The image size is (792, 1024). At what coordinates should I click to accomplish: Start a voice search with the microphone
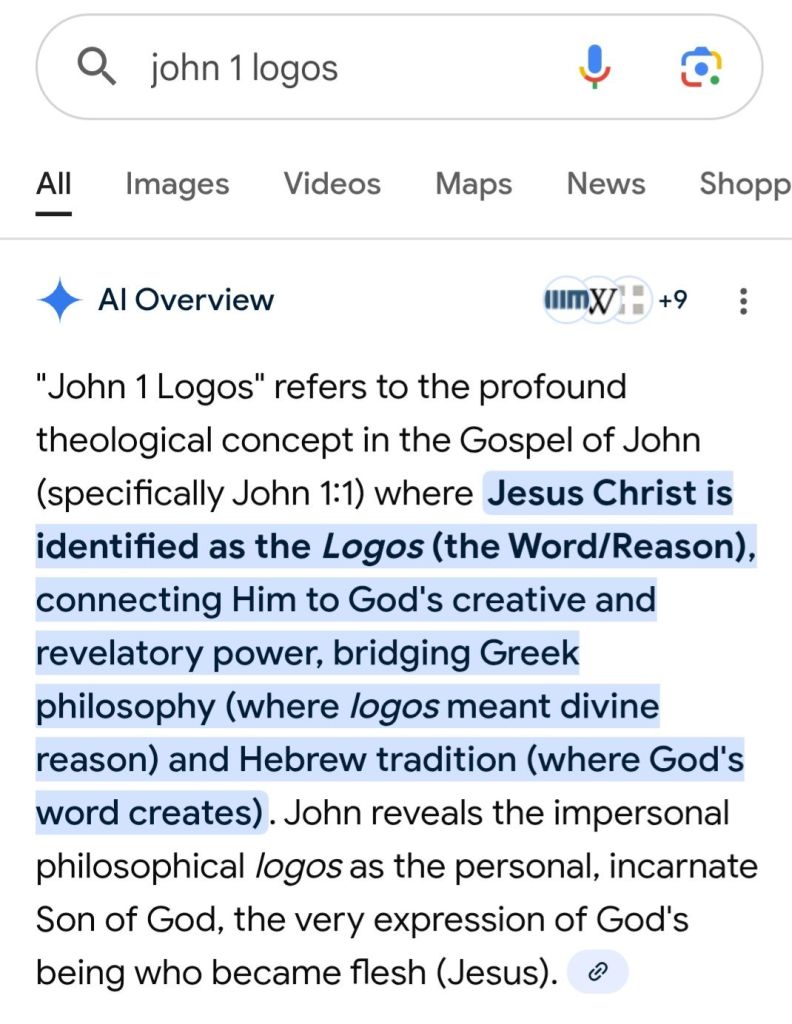(594, 68)
